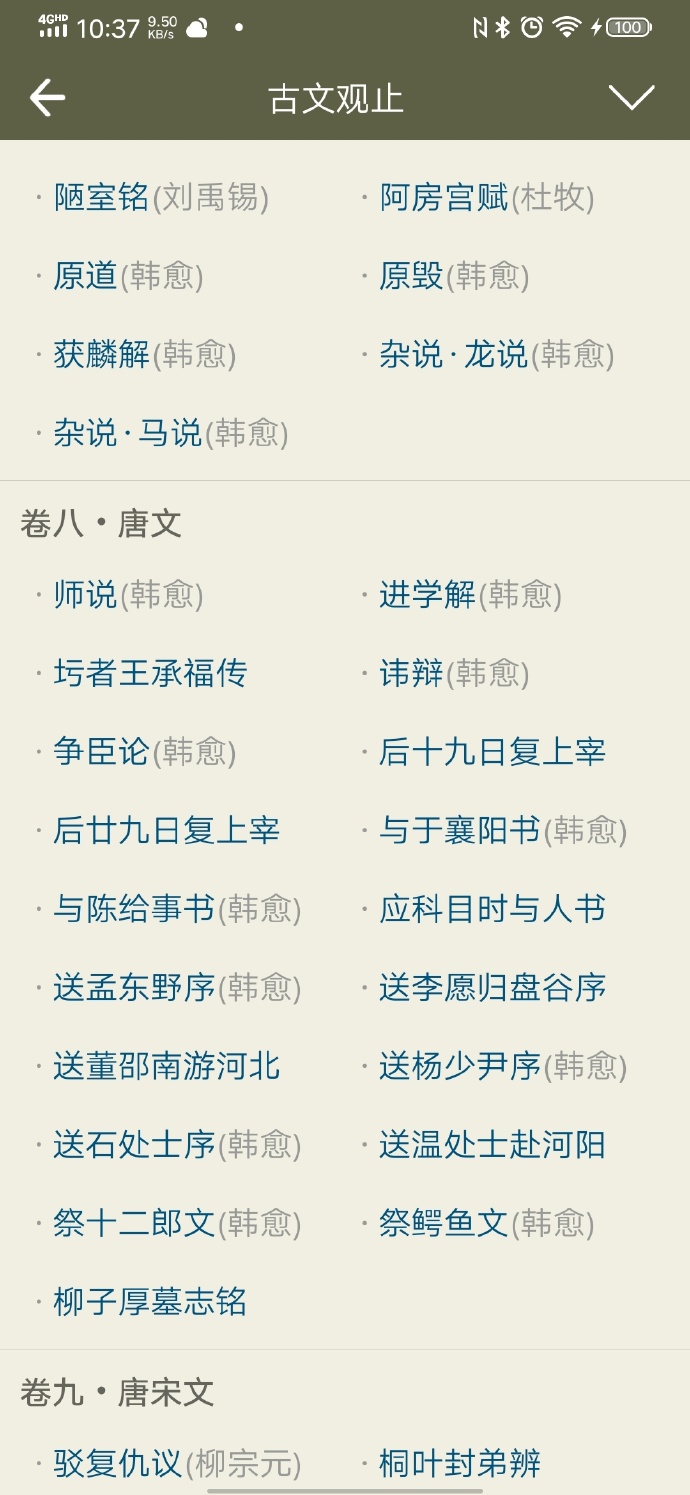
Task: Open 送孟东野序
Action: [x=176, y=988]
